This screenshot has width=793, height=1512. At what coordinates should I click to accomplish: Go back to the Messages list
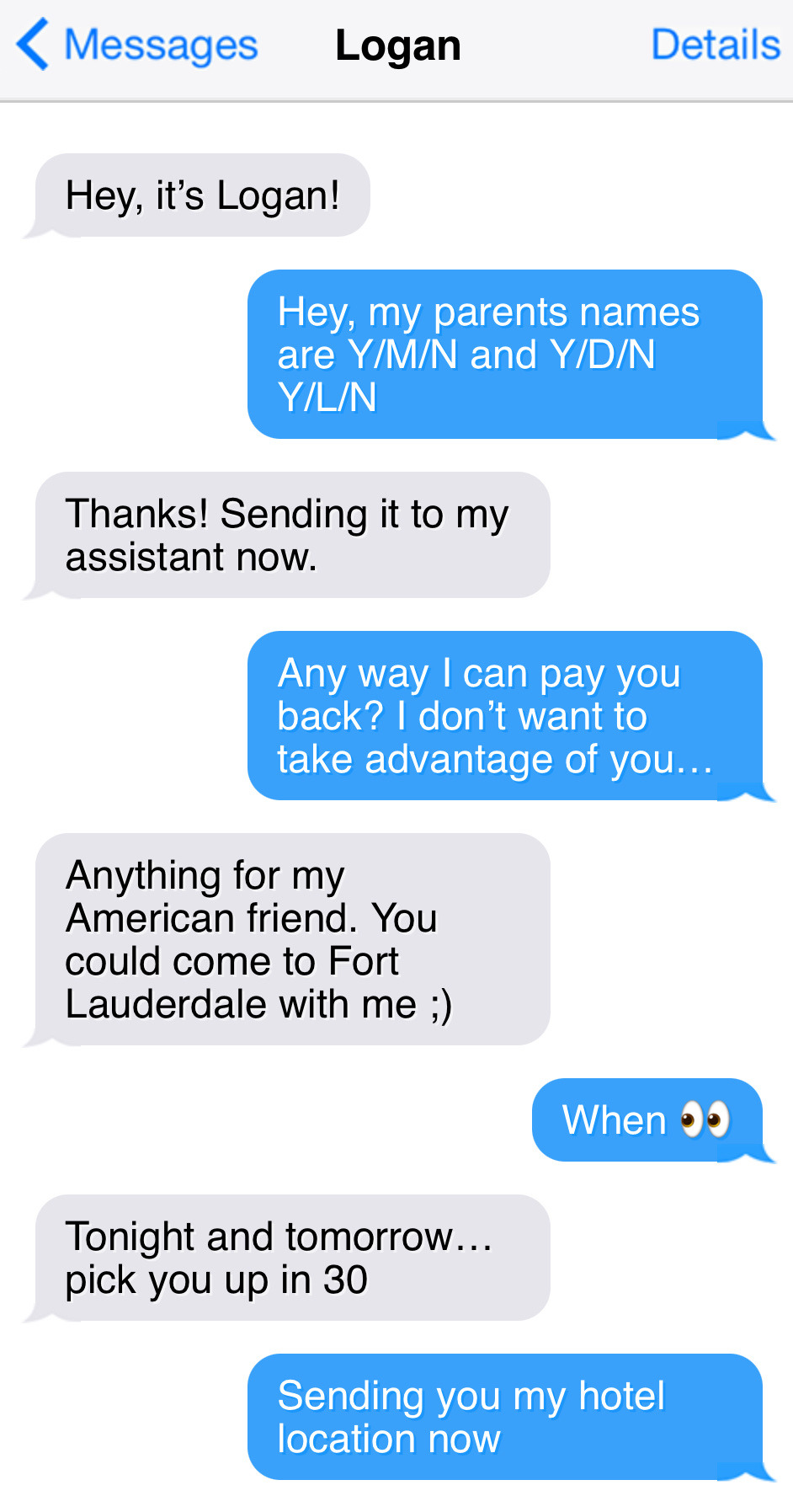click(138, 45)
